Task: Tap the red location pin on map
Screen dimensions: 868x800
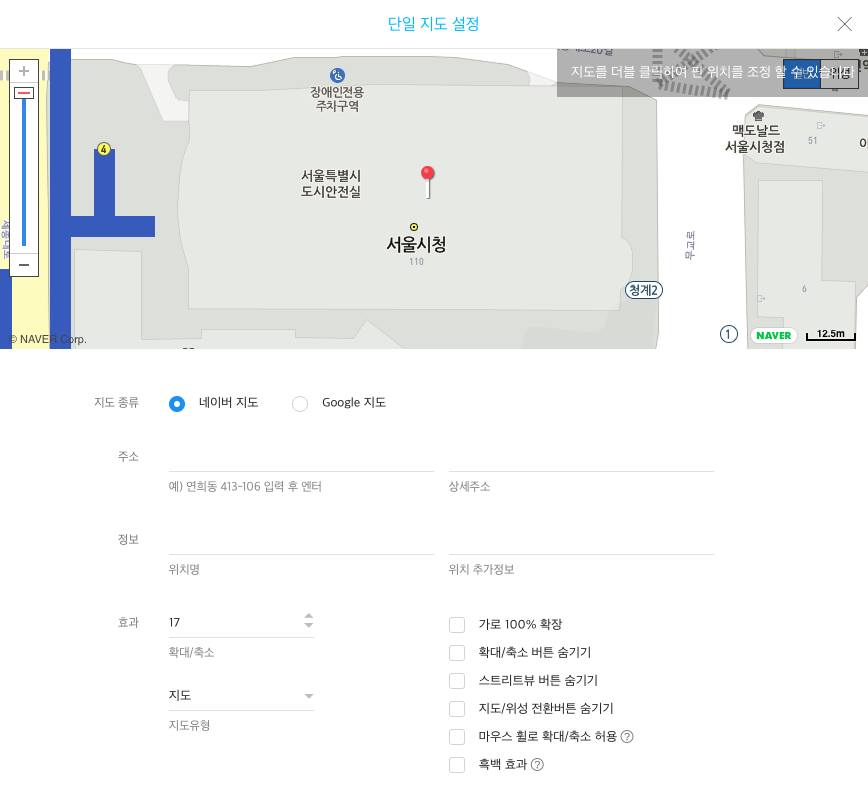Action: click(428, 177)
